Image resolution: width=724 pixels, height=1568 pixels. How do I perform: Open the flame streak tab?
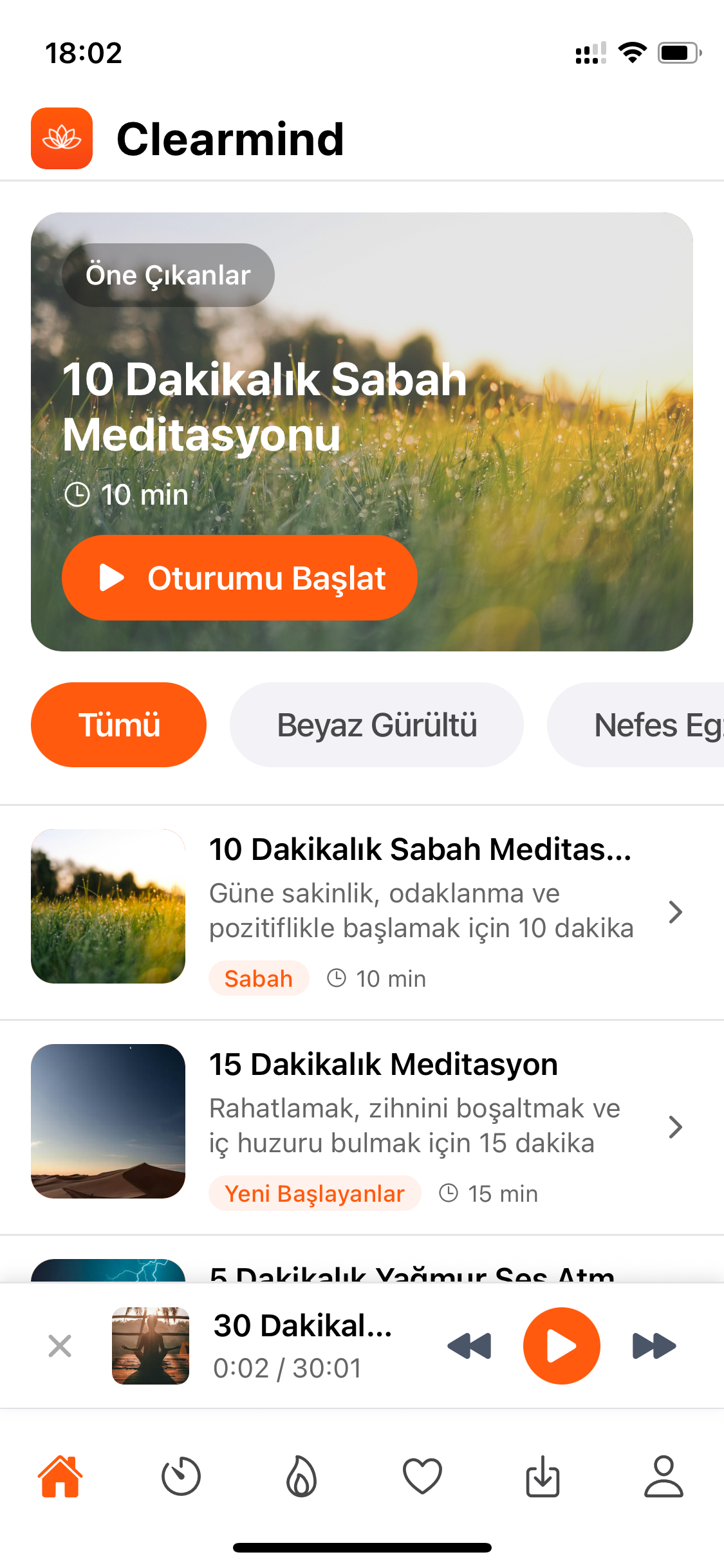301,1476
